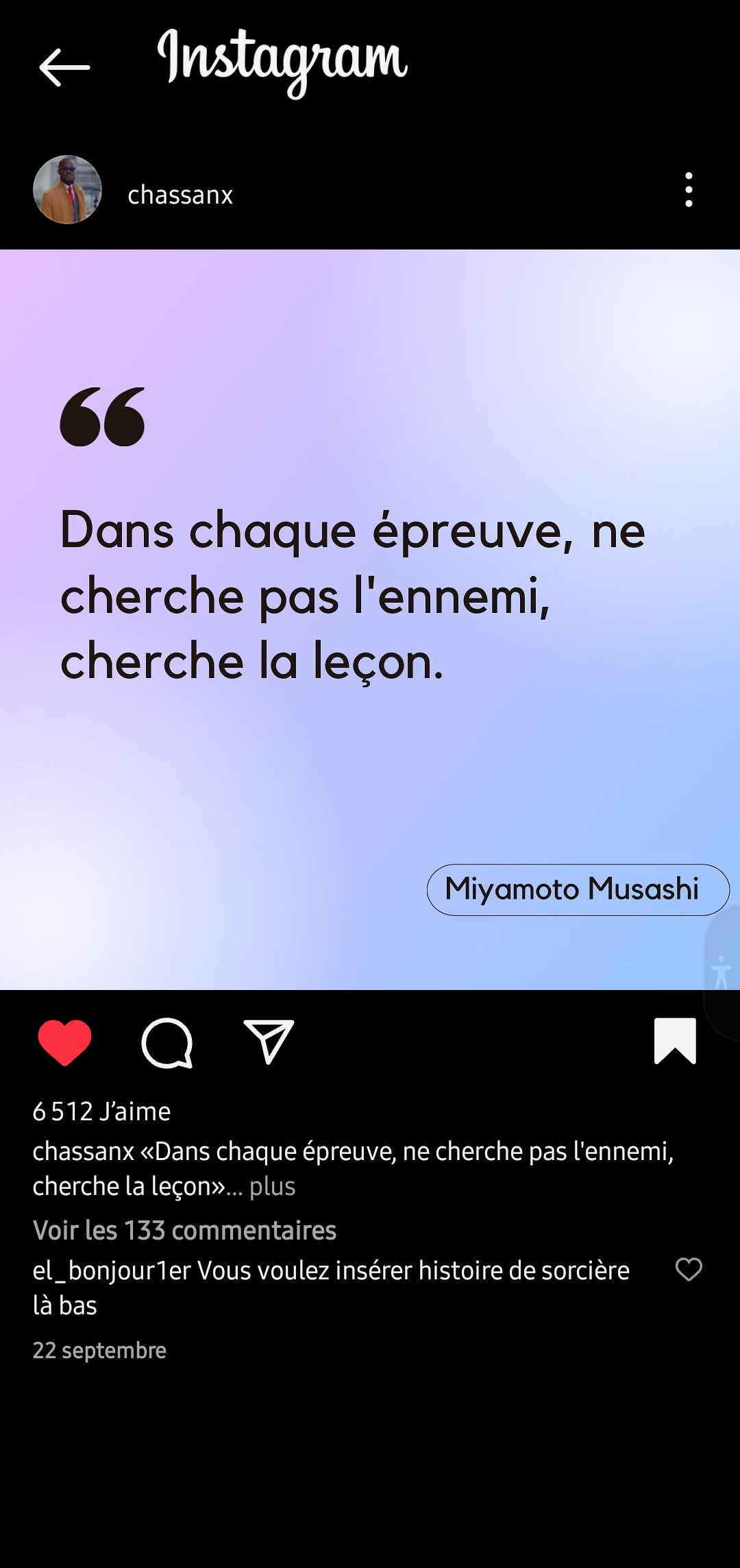Viewport: 740px width, 1568px height.
Task: View the 6 512 J'aime likes list
Action: pyautogui.click(x=101, y=1111)
